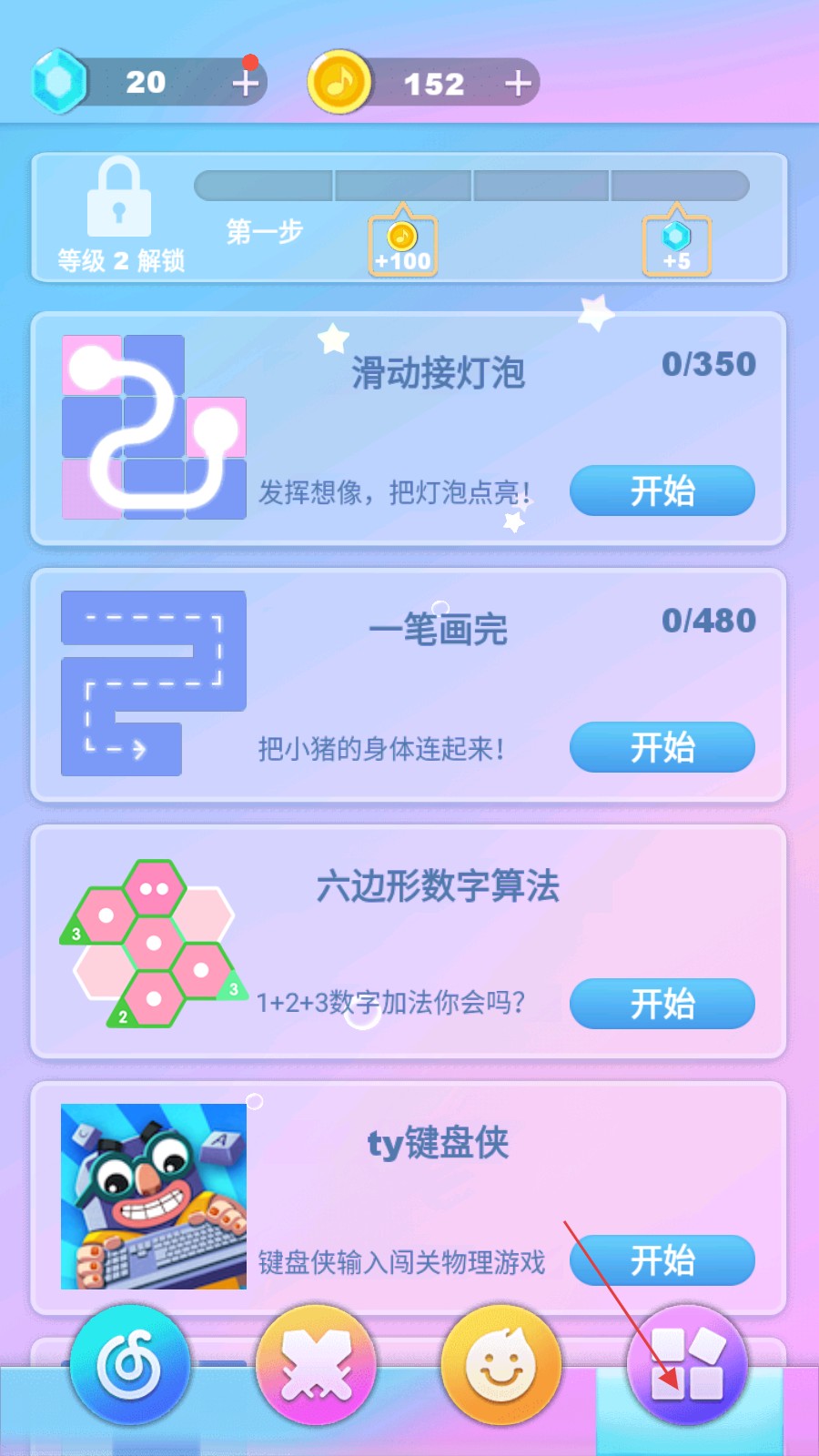Open the pink X tab in the bottom bar

[316, 1365]
